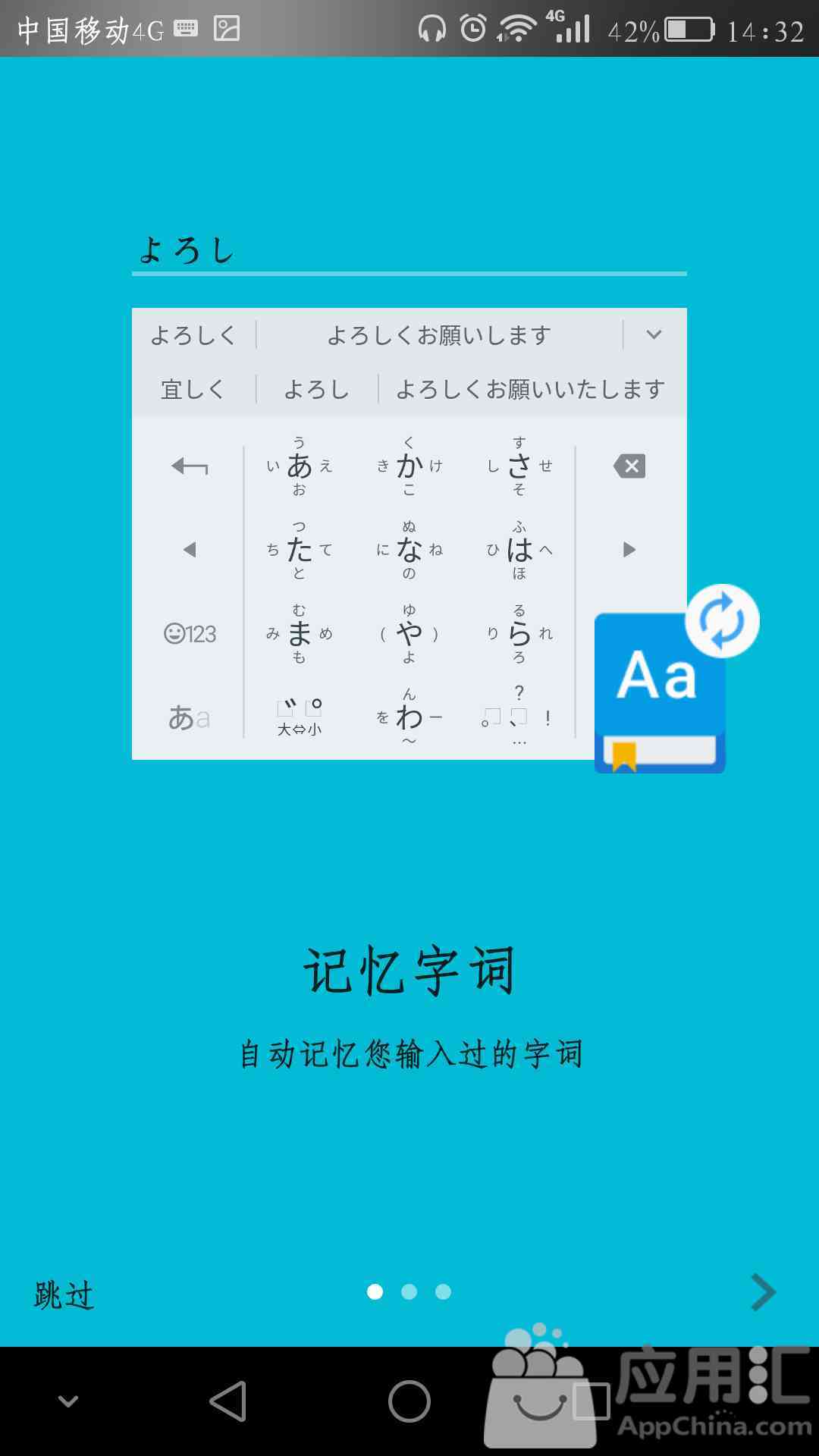The width and height of the screenshot is (819, 1456).
Task: Skip the intro with 跳过
Action: (64, 1294)
